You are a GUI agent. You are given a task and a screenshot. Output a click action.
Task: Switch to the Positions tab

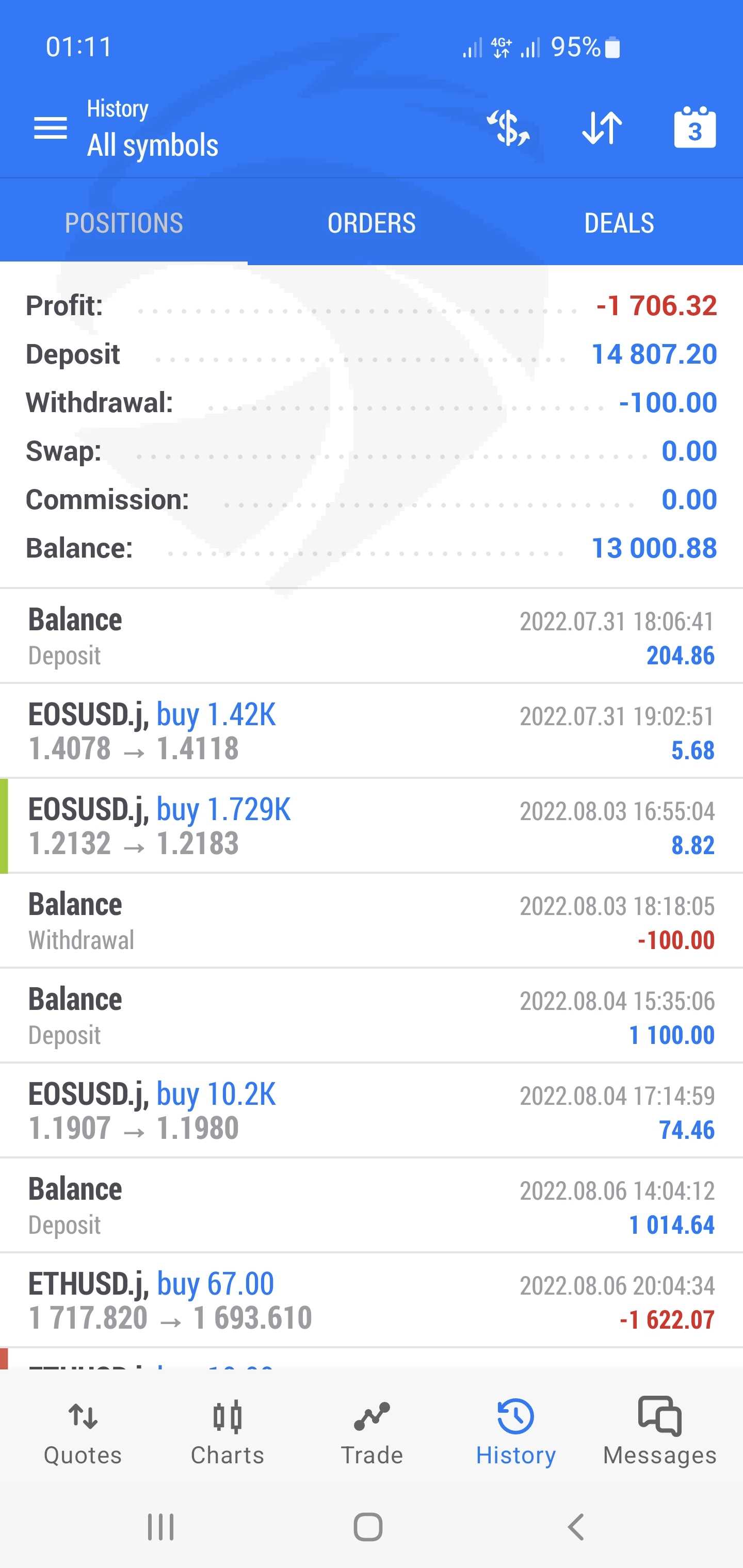(x=124, y=223)
